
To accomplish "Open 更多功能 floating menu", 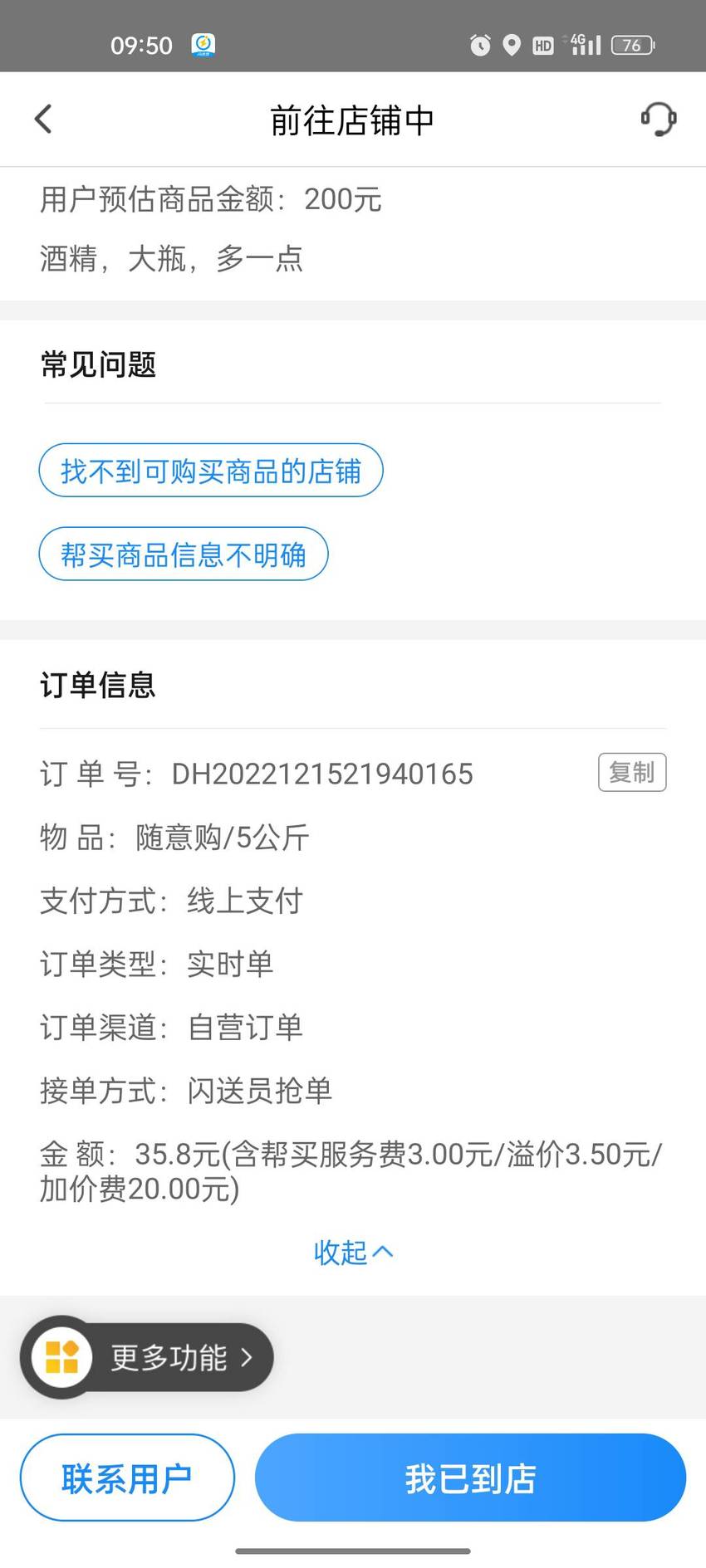I will (147, 1357).
